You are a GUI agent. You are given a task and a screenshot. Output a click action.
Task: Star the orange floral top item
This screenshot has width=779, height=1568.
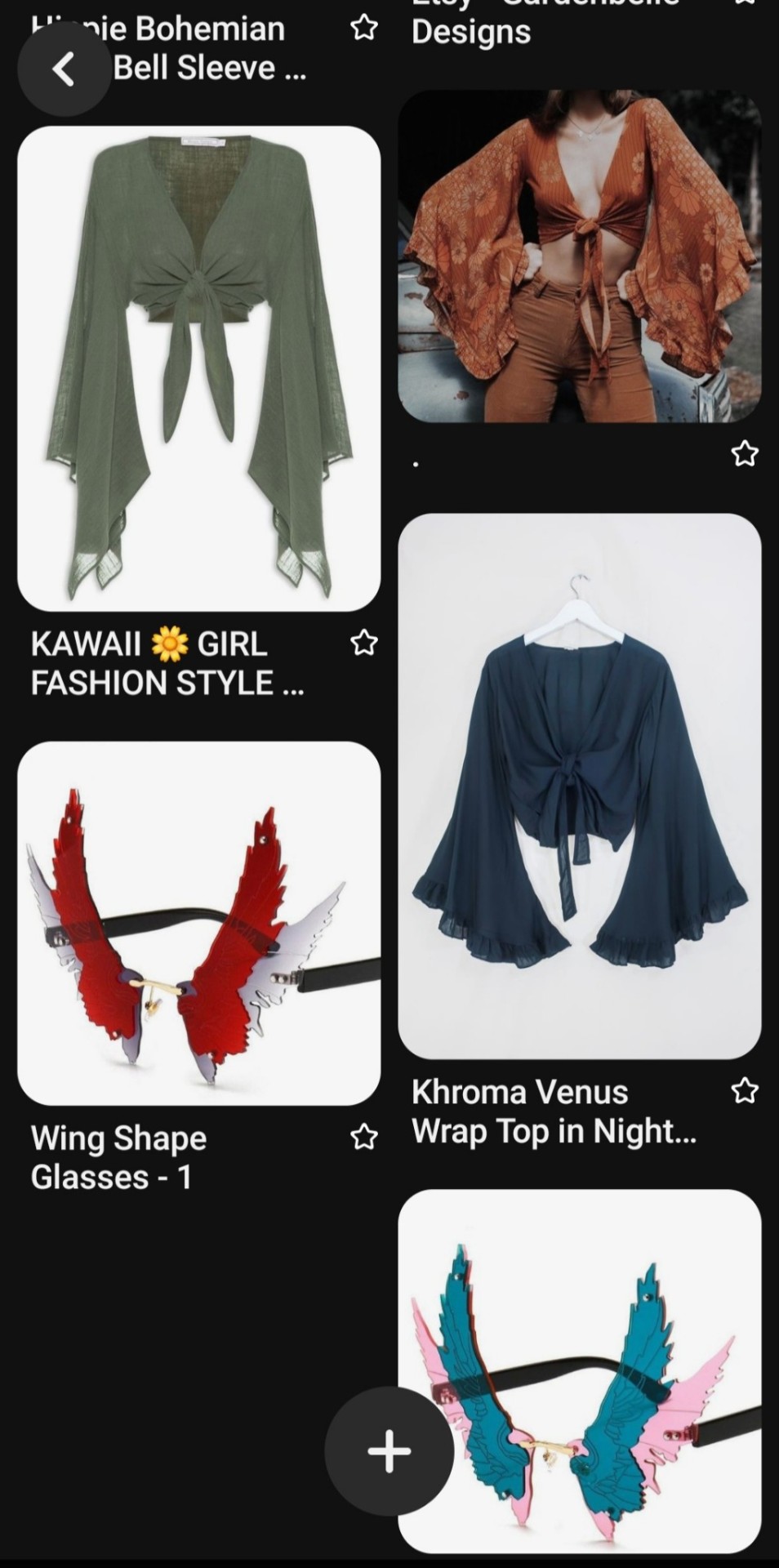[x=744, y=453]
